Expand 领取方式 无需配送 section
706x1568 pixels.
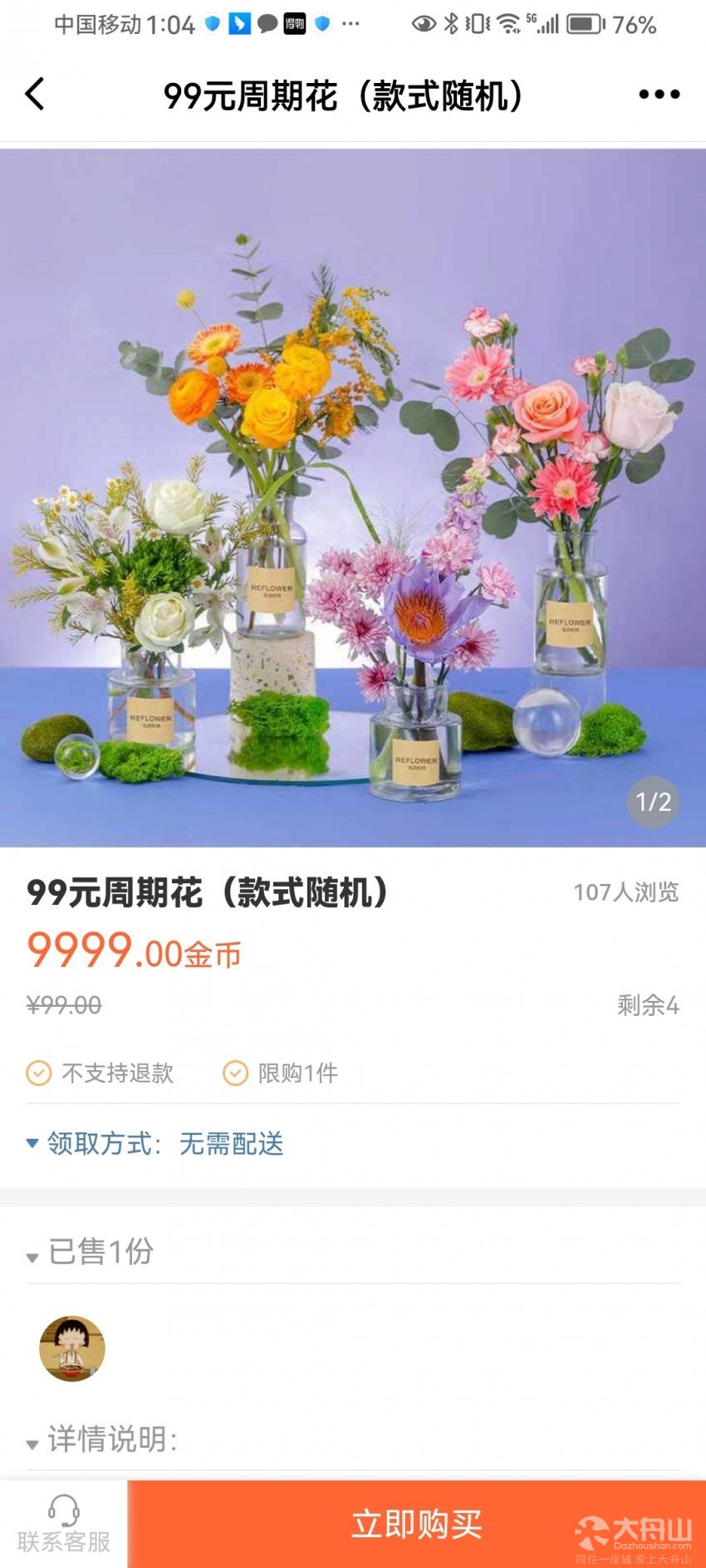click(155, 1143)
